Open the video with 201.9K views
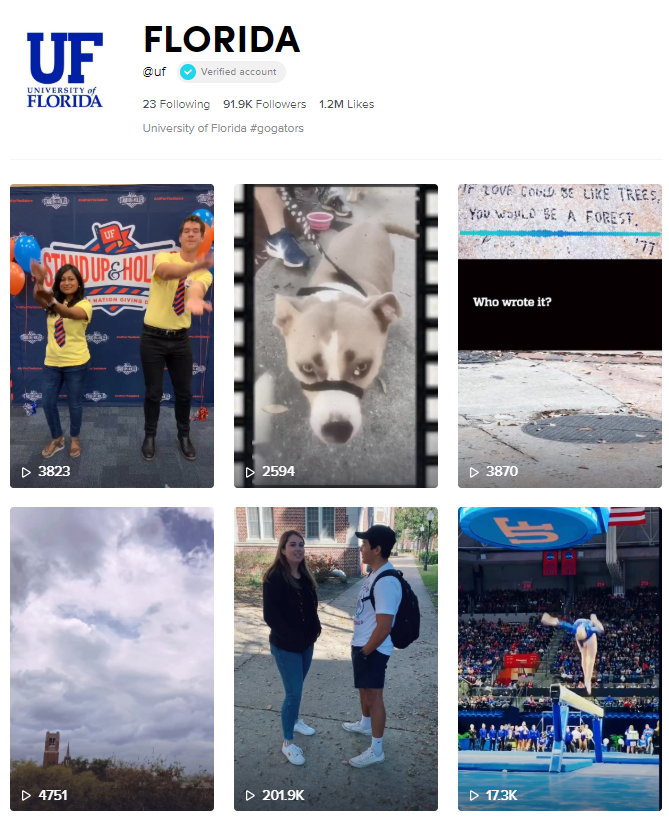This screenshot has width=669, height=820. pyautogui.click(x=336, y=658)
